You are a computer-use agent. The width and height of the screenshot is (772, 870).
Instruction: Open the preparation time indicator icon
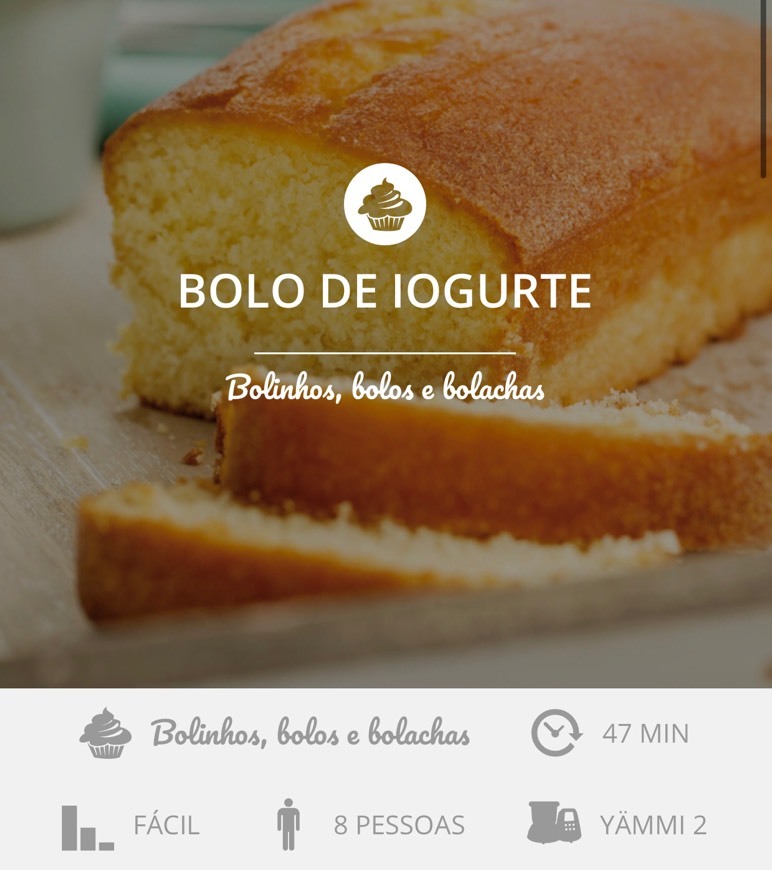click(x=557, y=733)
